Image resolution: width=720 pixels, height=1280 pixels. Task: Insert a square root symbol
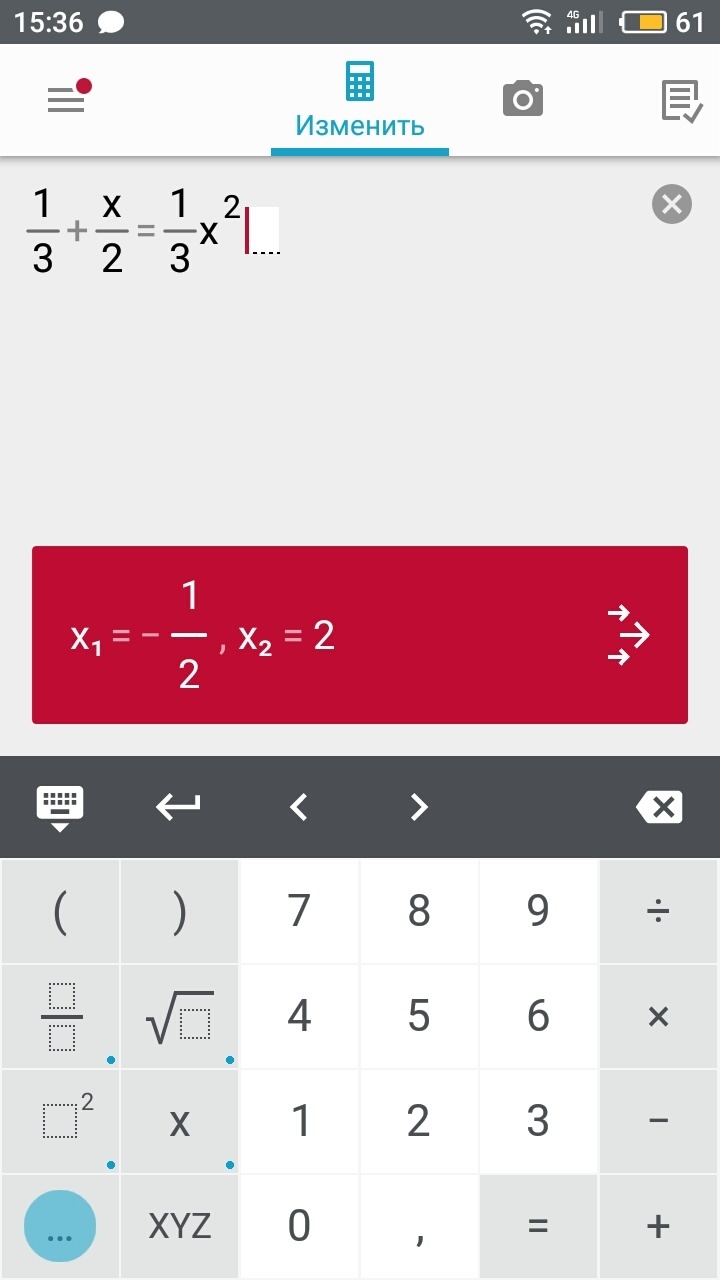point(180,1017)
